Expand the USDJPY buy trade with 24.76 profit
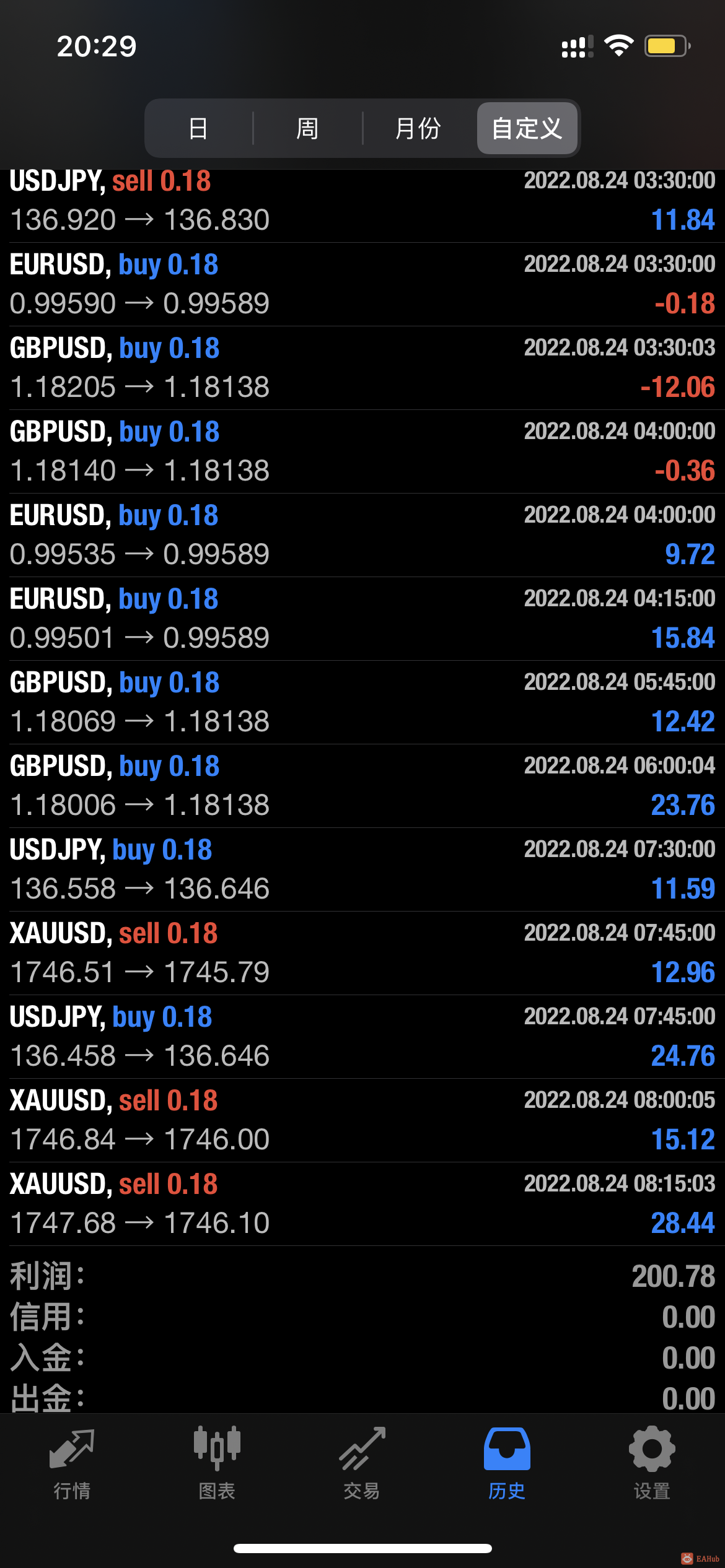Image resolution: width=725 pixels, height=1568 pixels. 362,1037
